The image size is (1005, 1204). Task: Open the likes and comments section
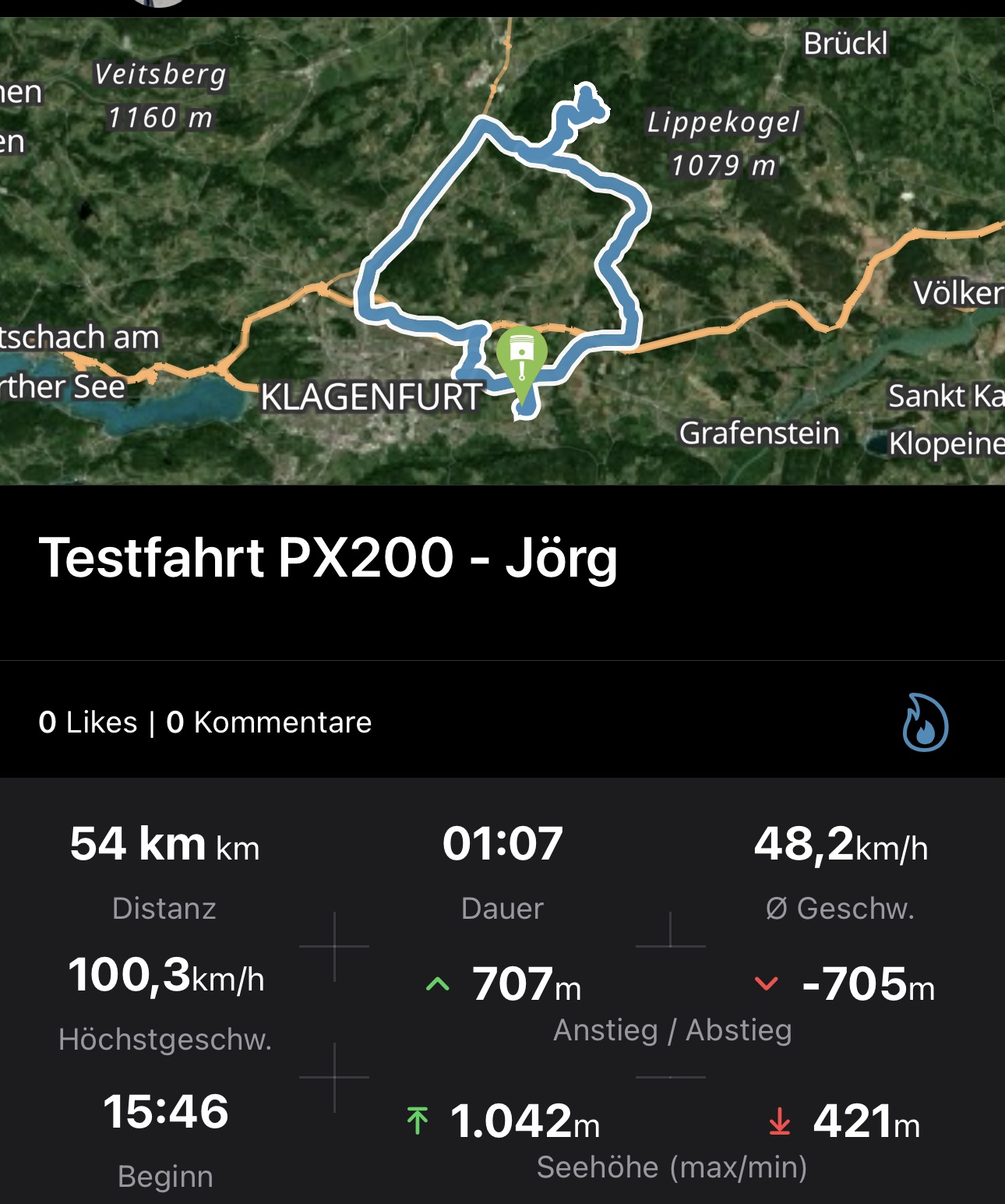click(x=205, y=722)
